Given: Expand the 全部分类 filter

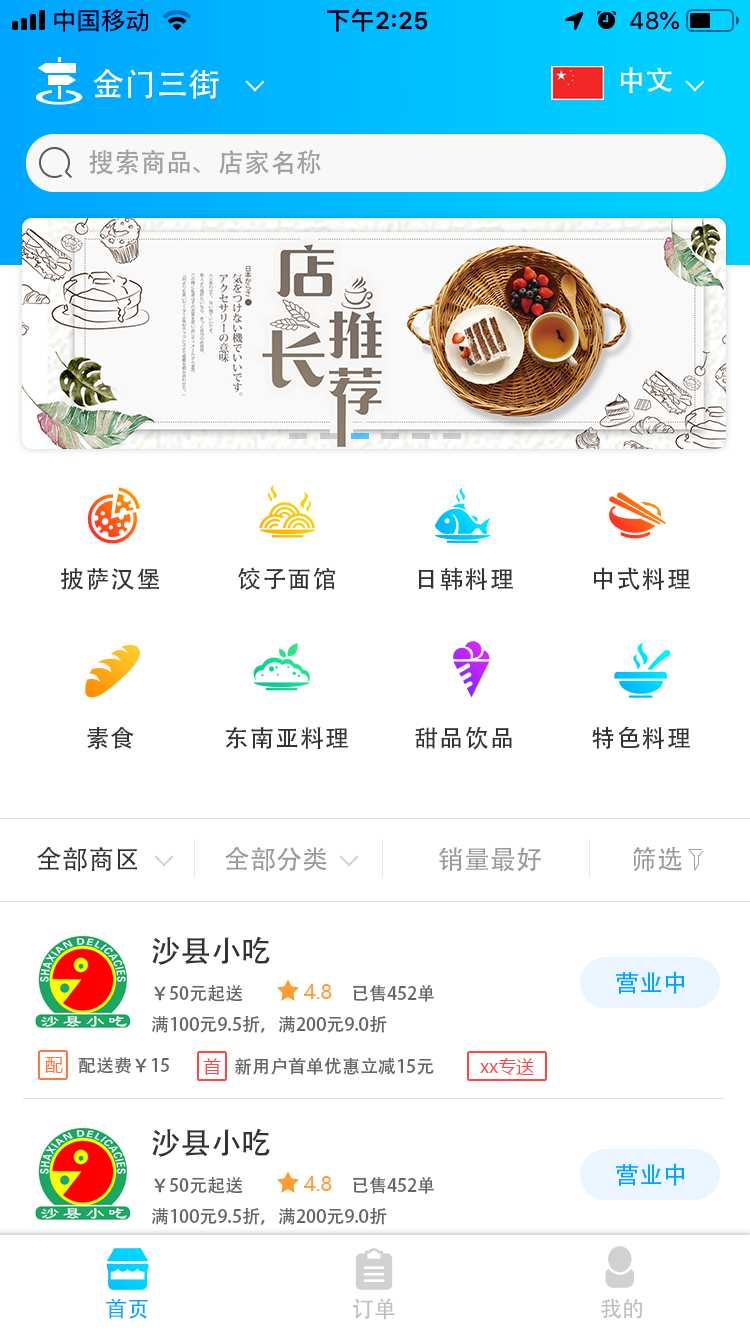Looking at the screenshot, I should click(291, 859).
